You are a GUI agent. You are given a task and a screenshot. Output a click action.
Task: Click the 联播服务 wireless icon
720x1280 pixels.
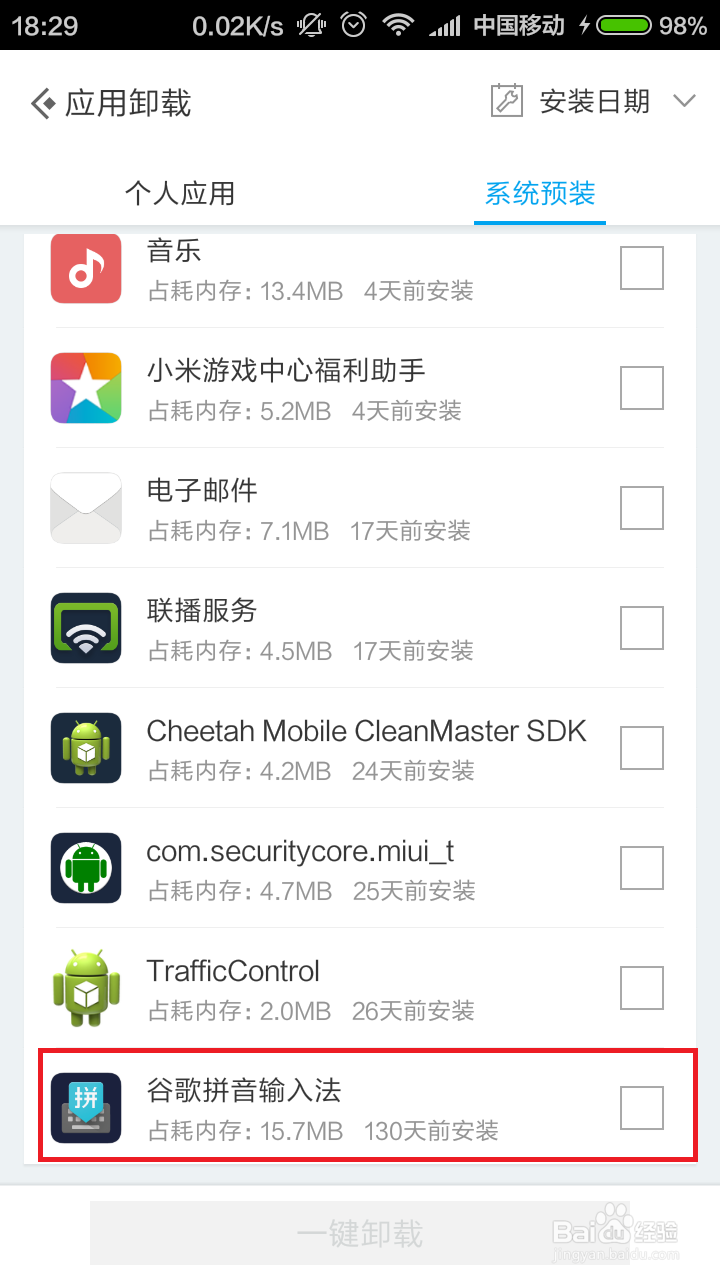[x=86, y=628]
